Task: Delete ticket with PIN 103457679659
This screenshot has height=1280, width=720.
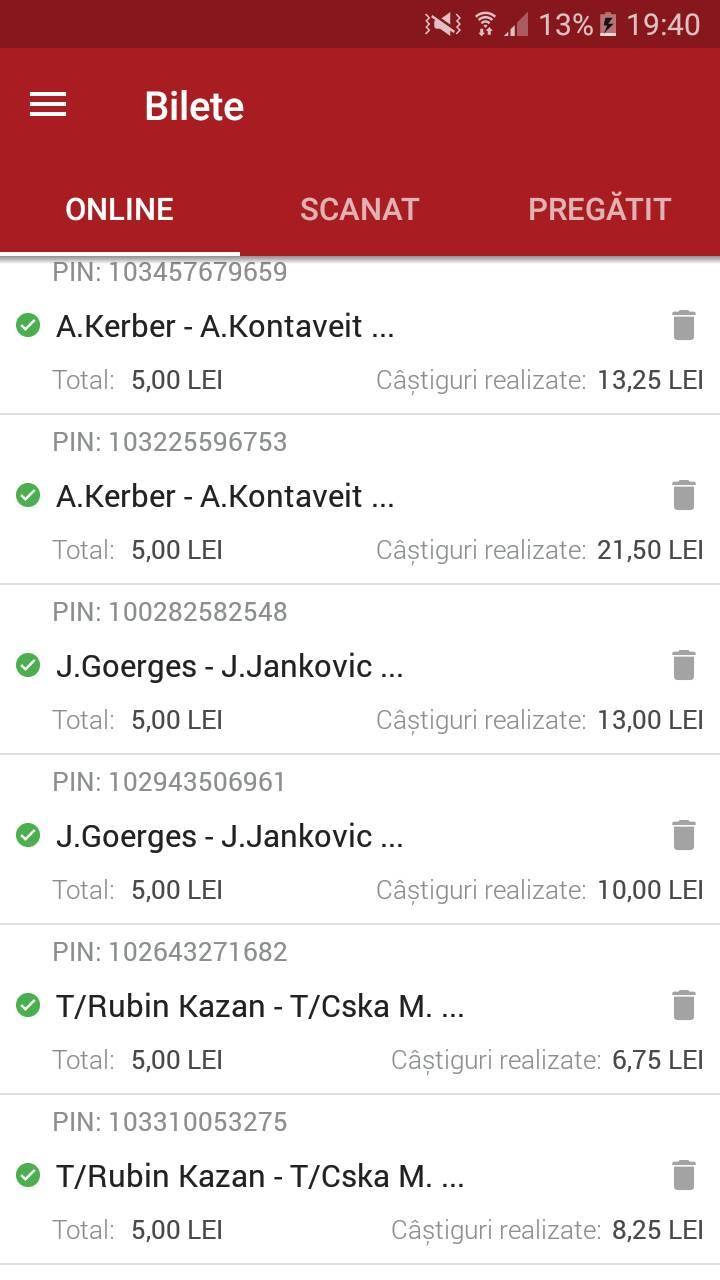Action: click(x=683, y=325)
